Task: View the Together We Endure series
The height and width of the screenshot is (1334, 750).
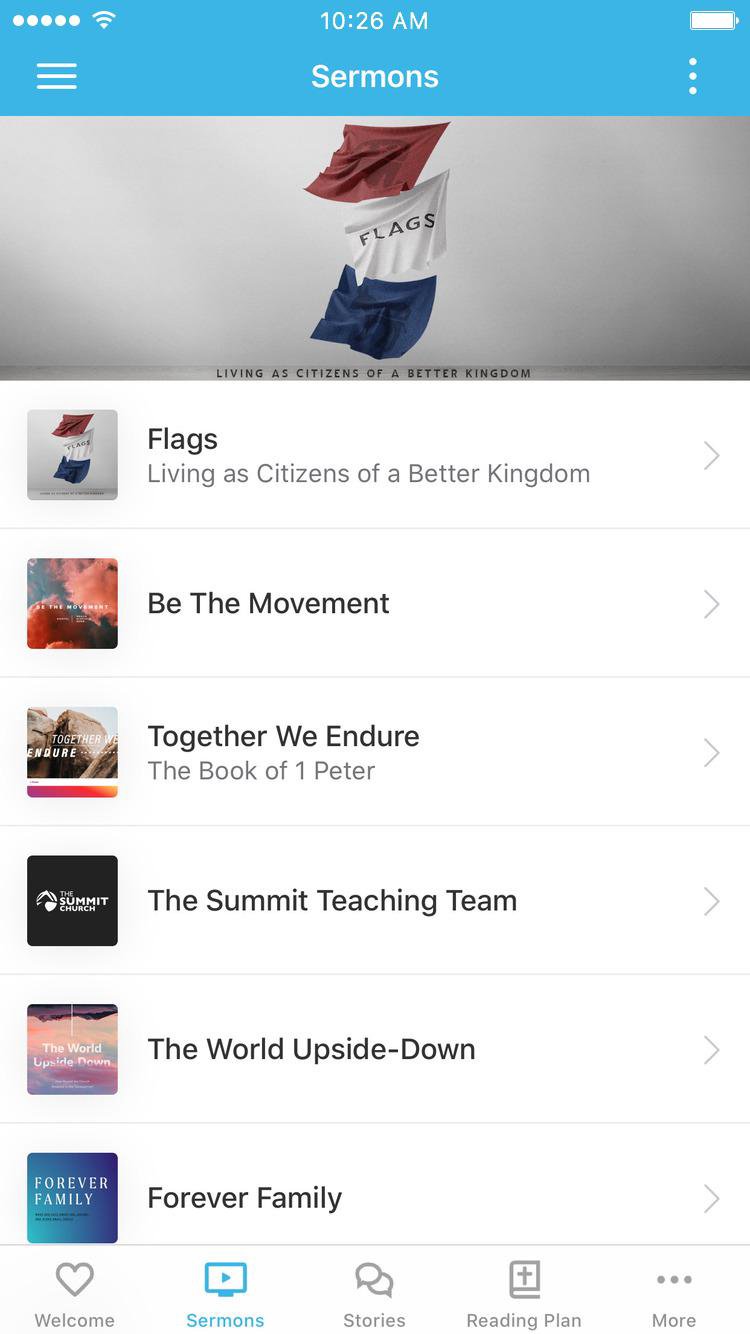Action: (375, 752)
